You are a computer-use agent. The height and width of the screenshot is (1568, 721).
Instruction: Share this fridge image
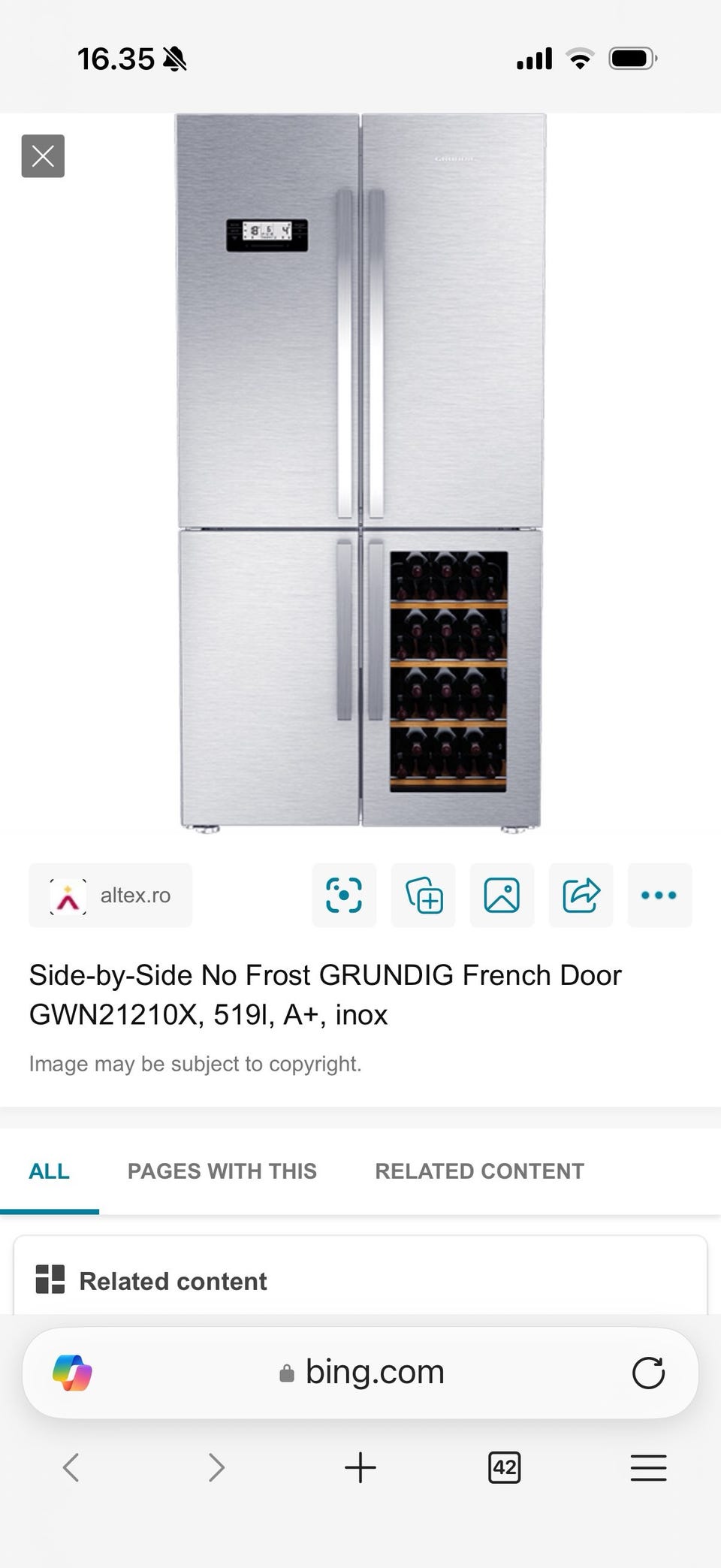tap(581, 895)
